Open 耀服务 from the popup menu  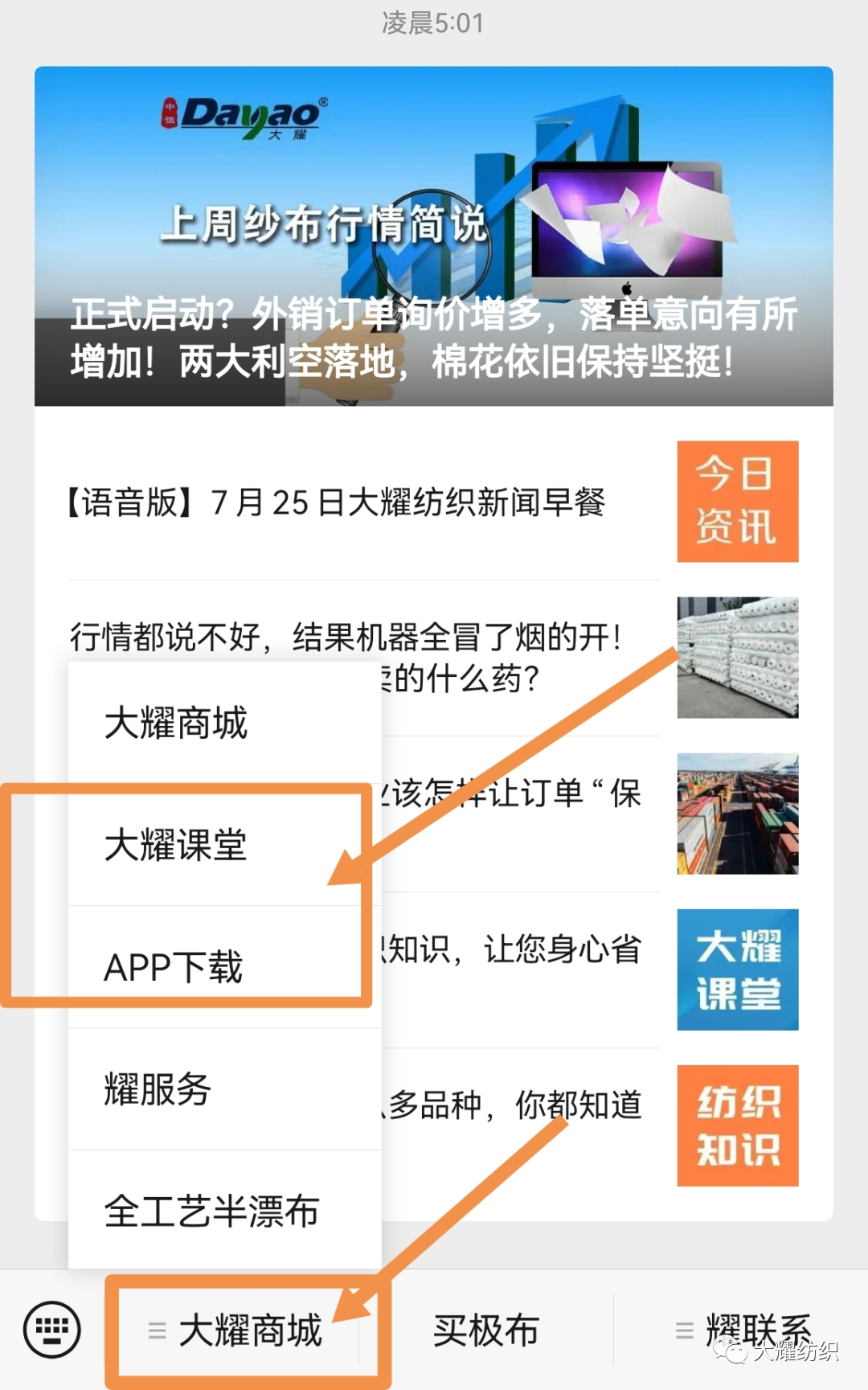click(x=224, y=1089)
